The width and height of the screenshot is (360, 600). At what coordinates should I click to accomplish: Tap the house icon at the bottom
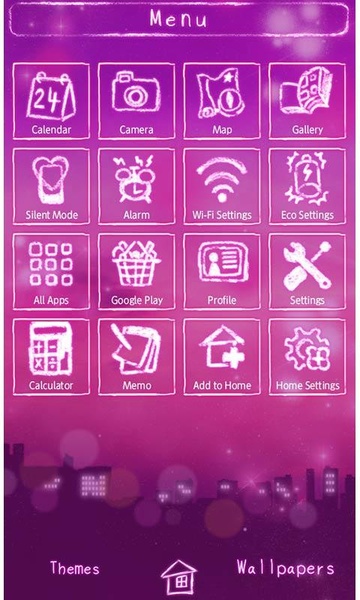coord(179,577)
